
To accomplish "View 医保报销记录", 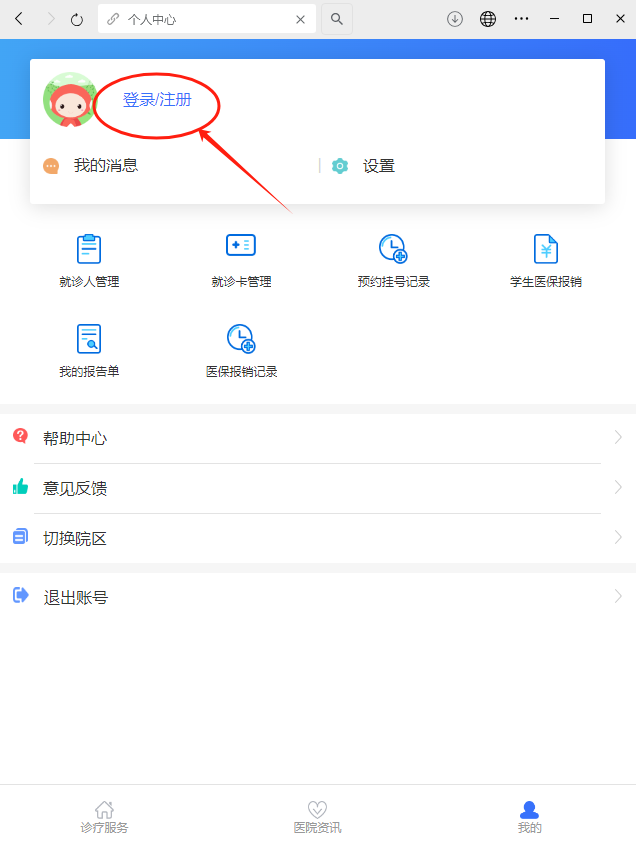I will [x=241, y=350].
